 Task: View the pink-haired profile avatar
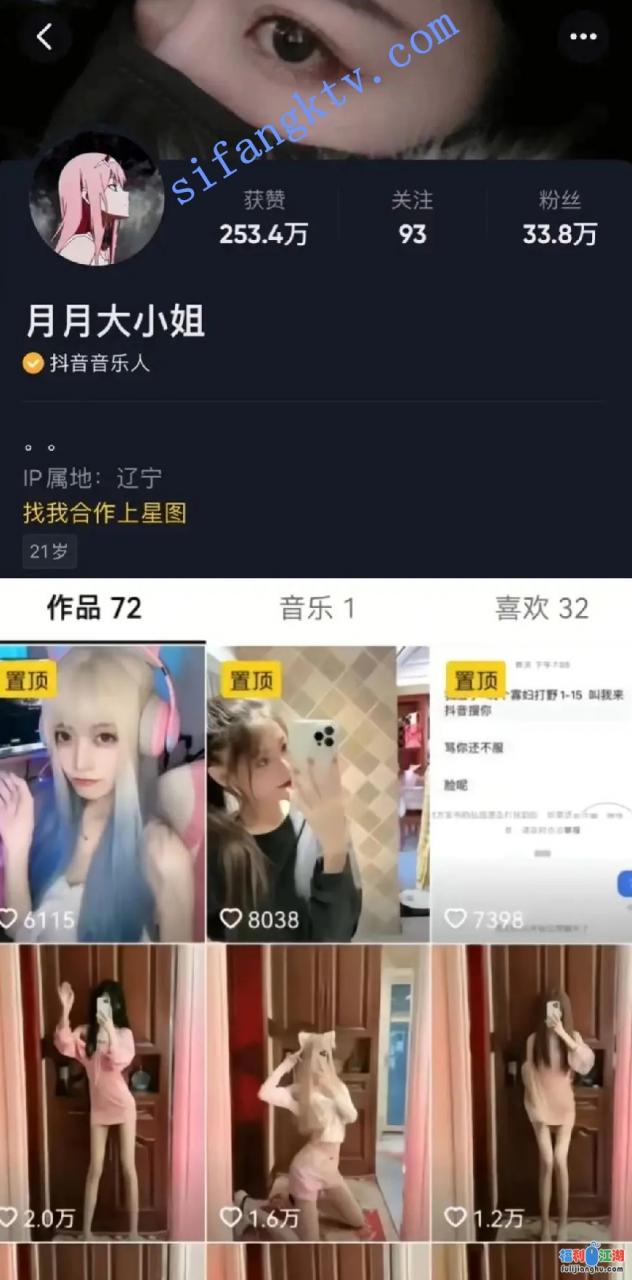coord(97,199)
